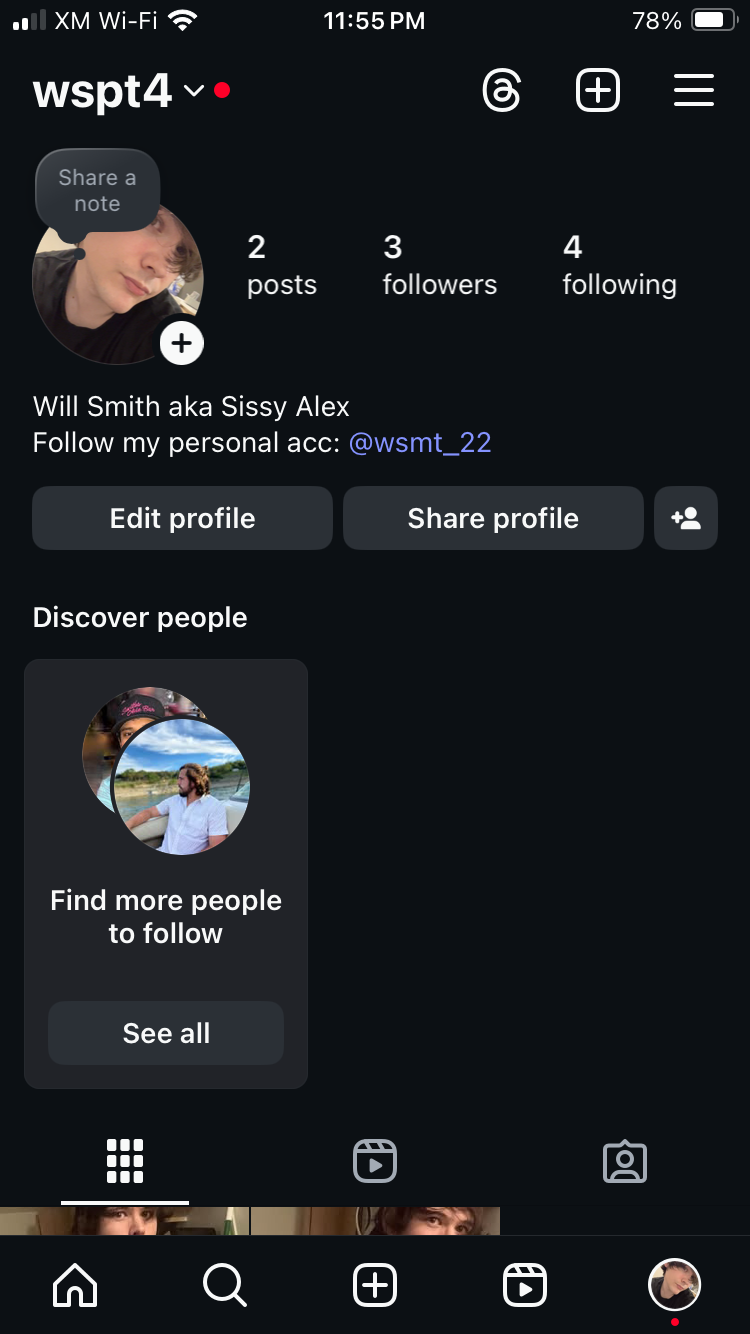Switch to the tagged photos tab
The image size is (750, 1334).
[x=625, y=1162]
